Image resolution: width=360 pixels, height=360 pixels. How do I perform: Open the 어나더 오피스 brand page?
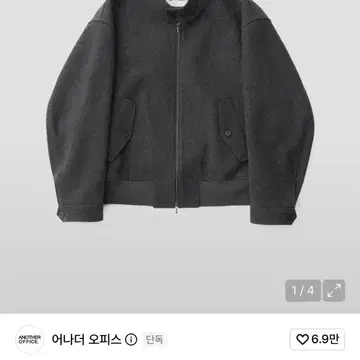coord(86,339)
